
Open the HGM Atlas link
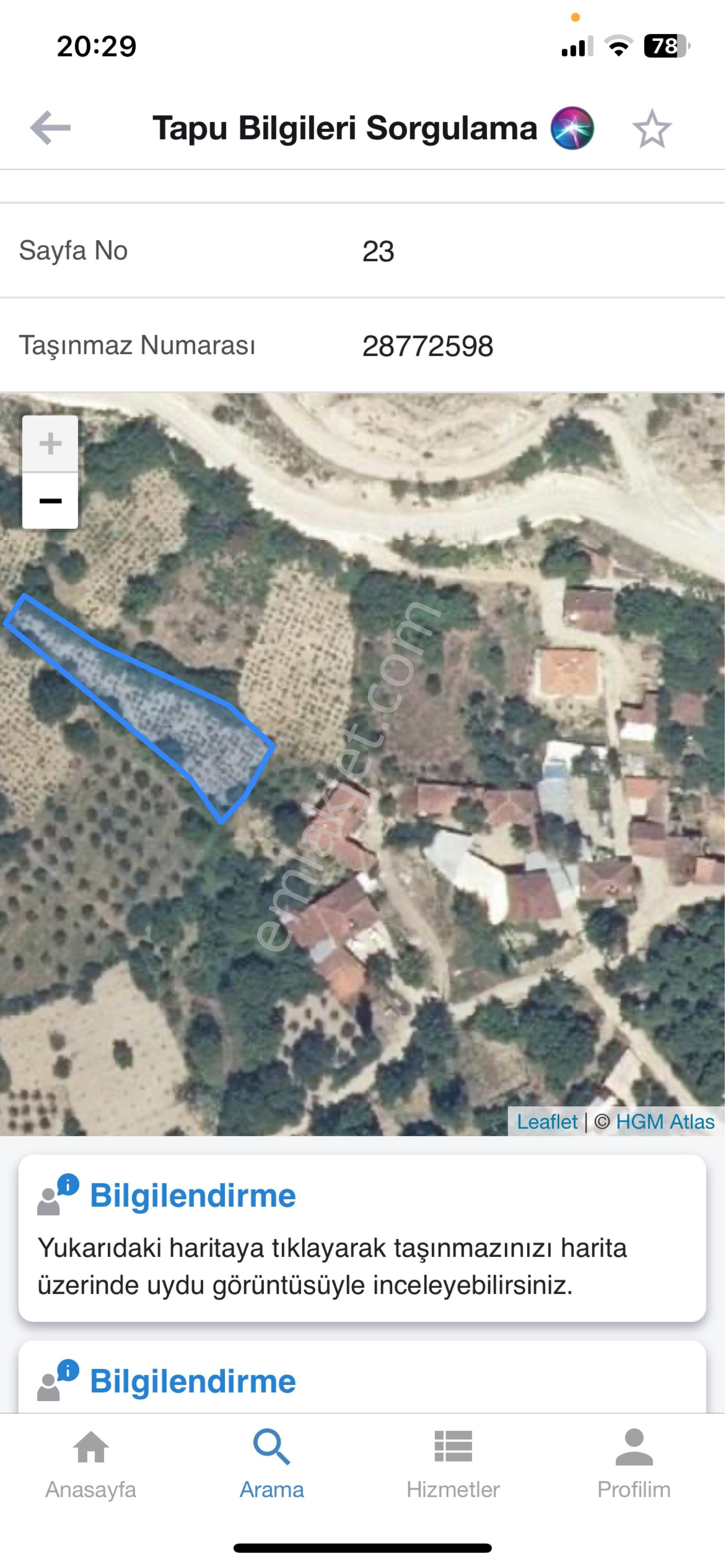(x=665, y=1121)
